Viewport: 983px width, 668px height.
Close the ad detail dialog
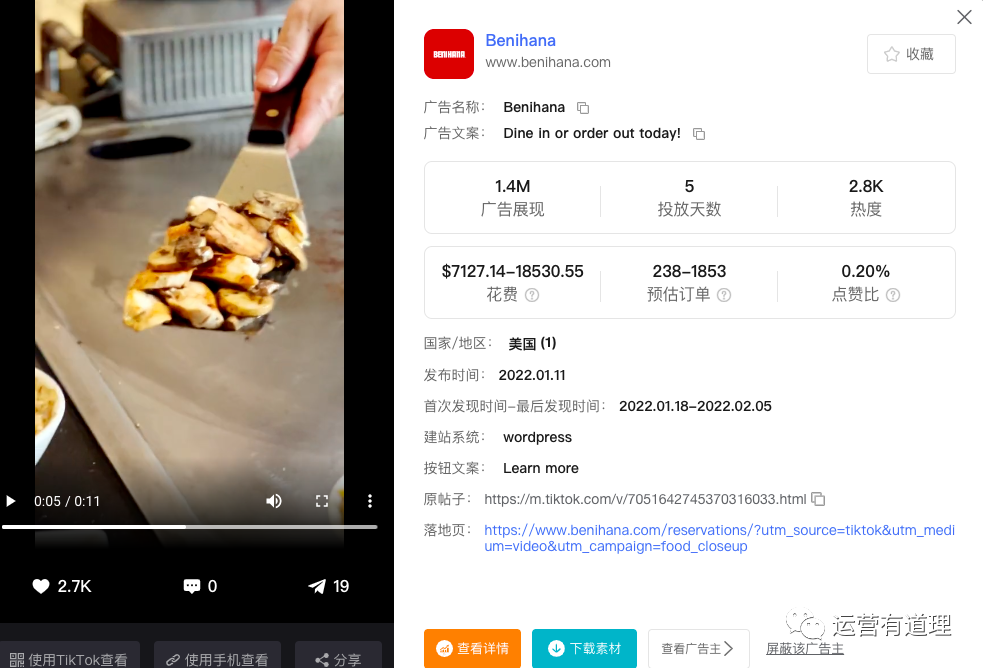[964, 17]
